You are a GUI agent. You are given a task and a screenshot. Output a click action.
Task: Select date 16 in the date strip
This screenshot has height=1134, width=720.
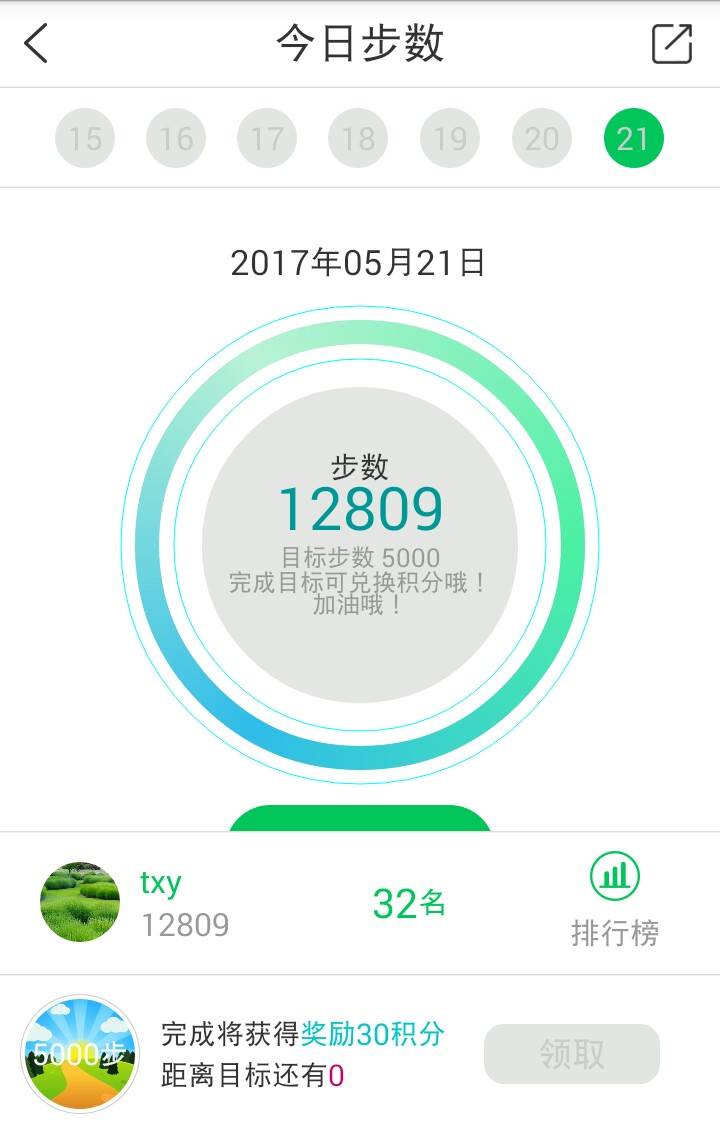click(x=176, y=138)
